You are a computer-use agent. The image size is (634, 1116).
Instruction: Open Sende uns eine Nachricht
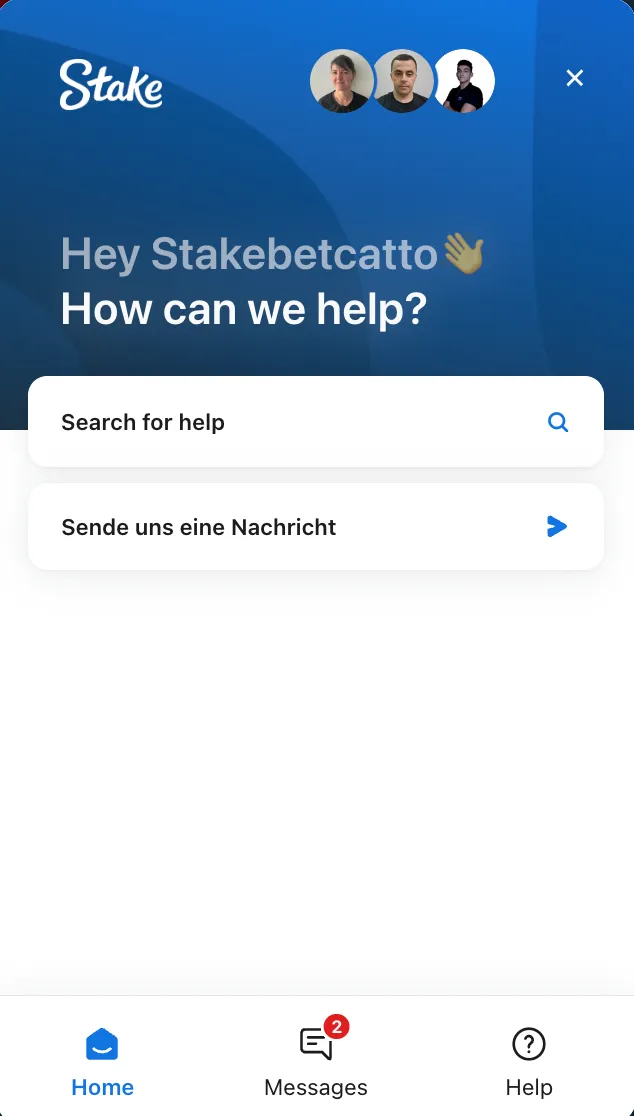point(316,527)
